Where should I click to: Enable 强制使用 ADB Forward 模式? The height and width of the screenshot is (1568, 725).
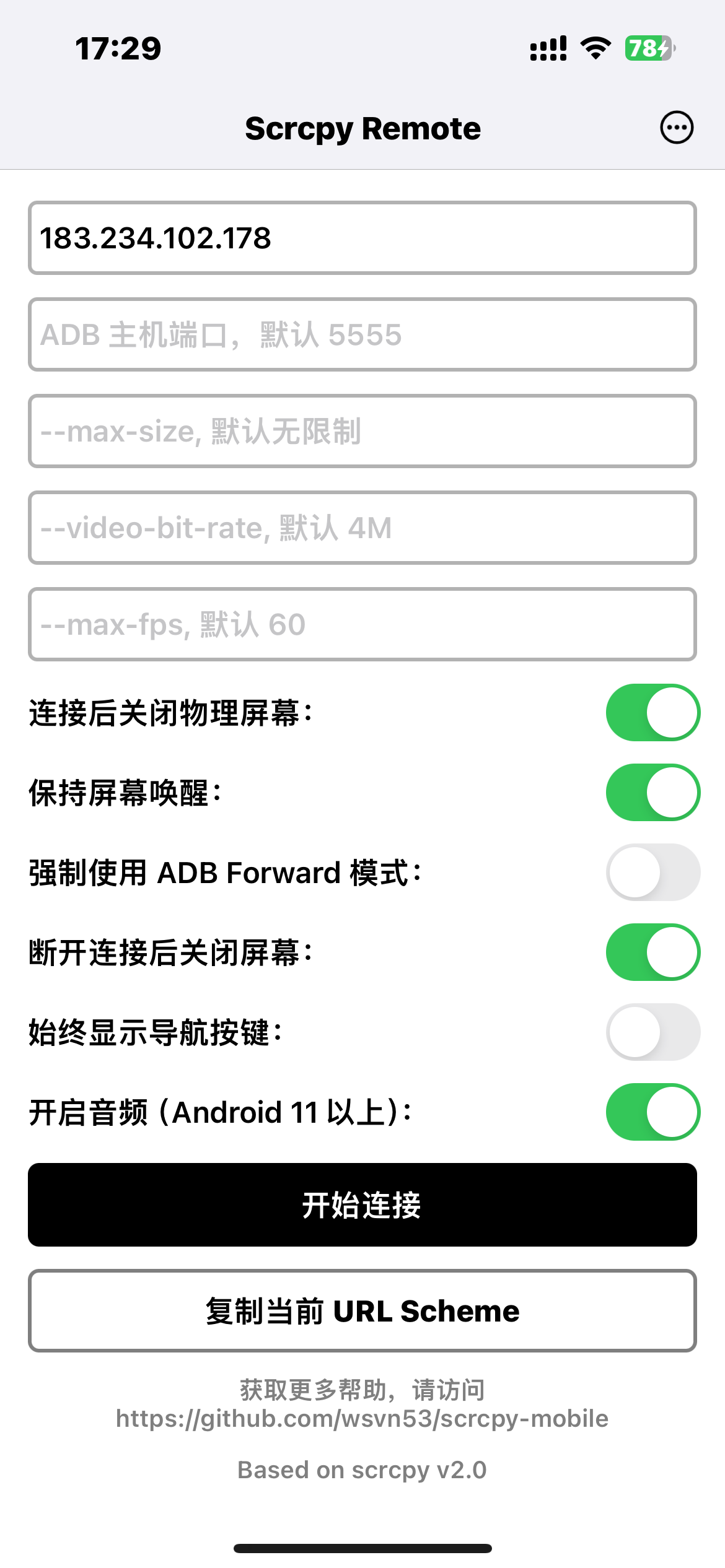pos(652,873)
